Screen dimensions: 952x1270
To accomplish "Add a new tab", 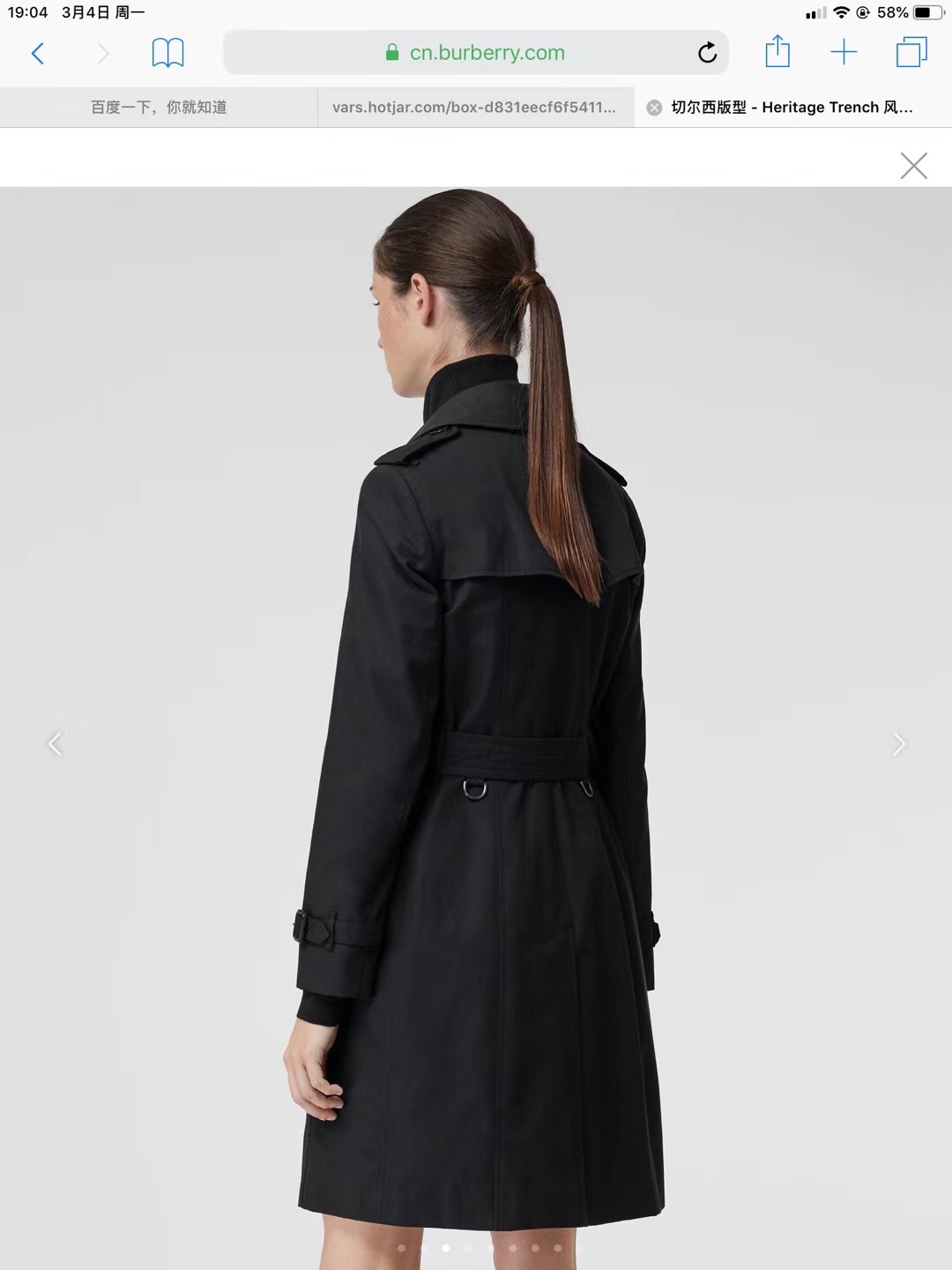I will pos(844,52).
